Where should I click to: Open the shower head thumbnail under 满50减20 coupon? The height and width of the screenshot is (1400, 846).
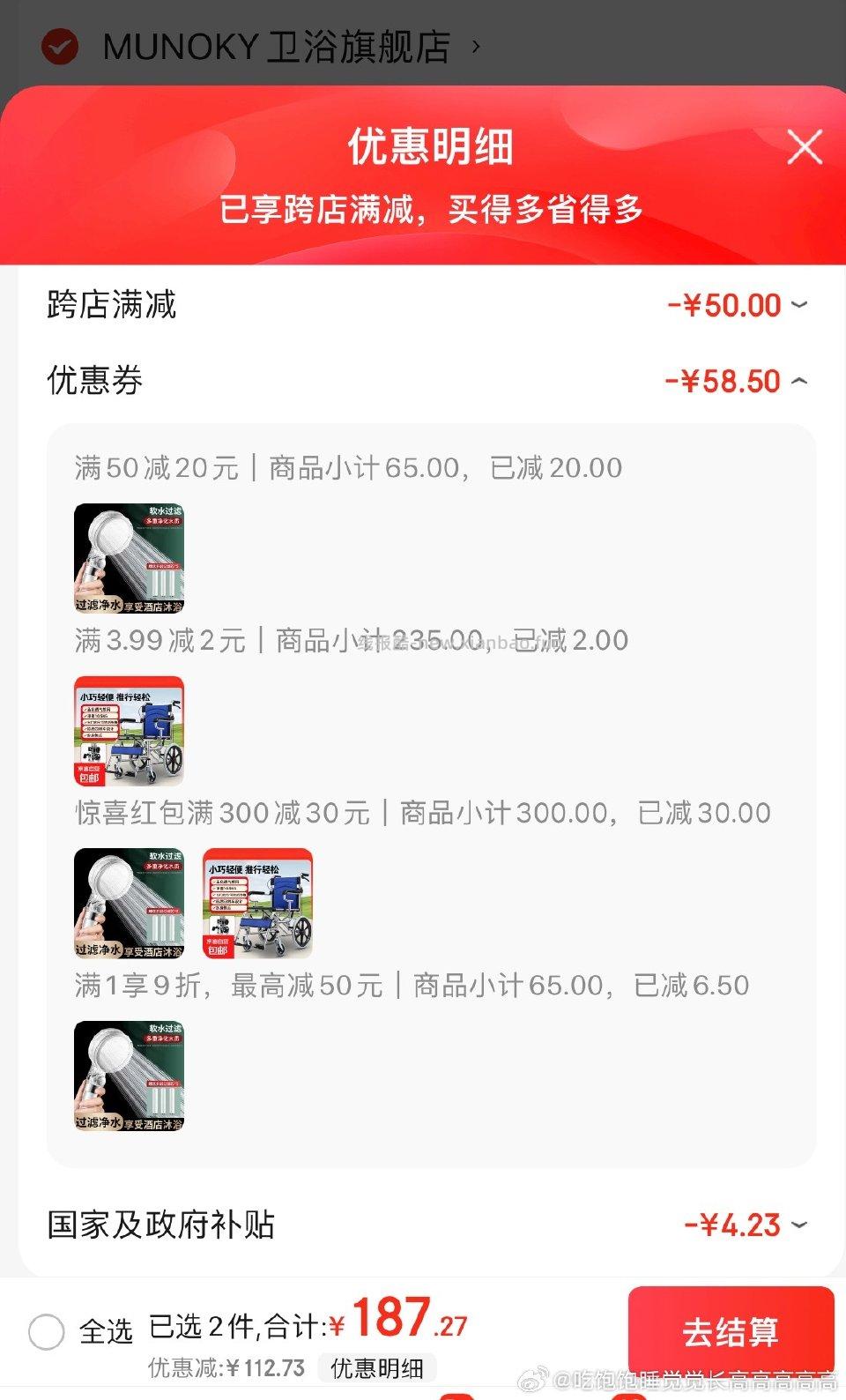pos(129,557)
